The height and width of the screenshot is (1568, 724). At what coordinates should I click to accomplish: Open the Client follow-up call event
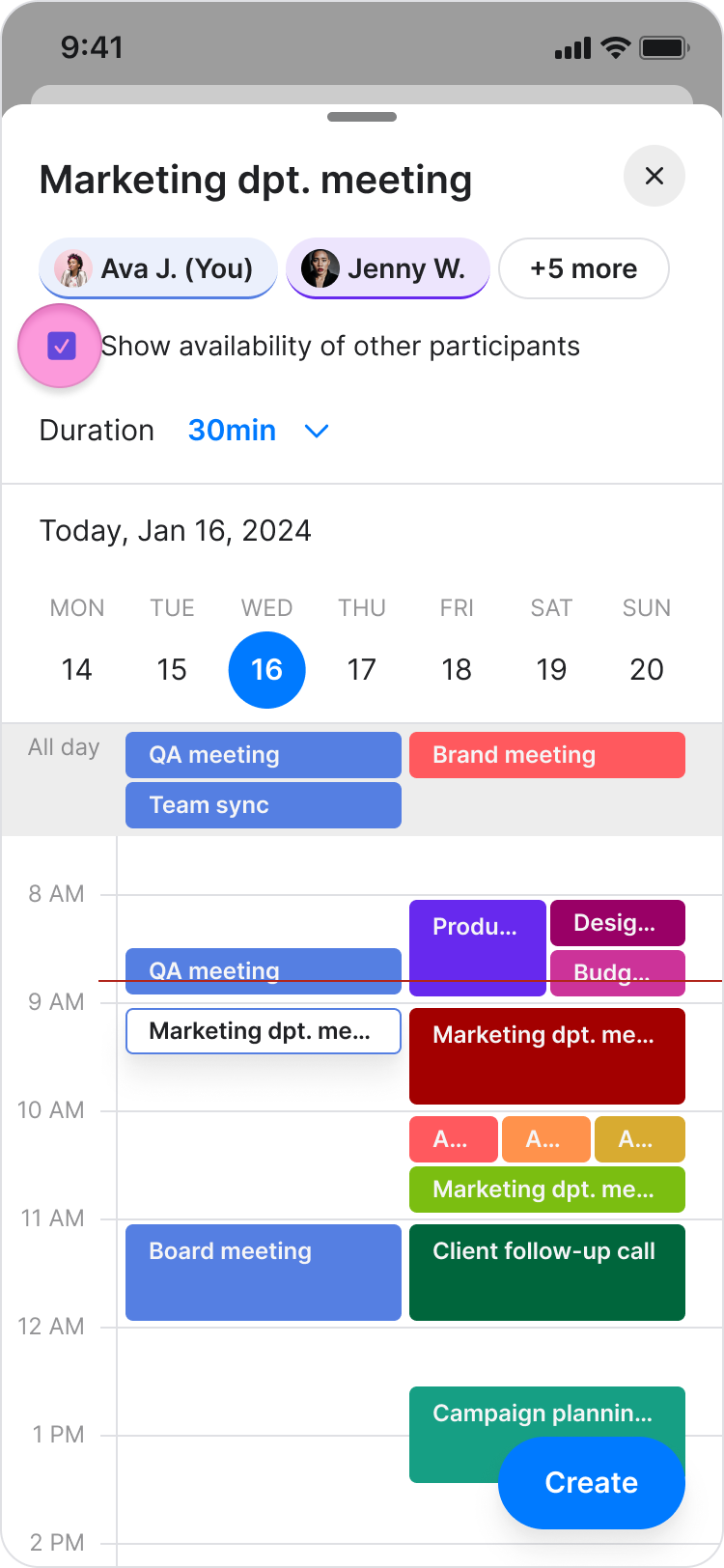[x=546, y=1272]
